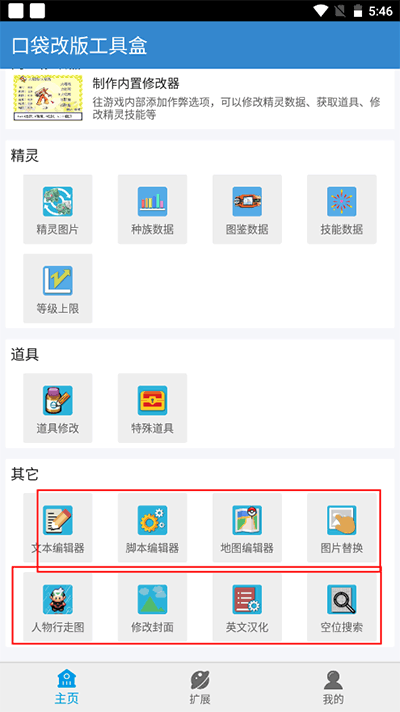Switch to the 扩展 tab
400x712 pixels.
pos(200,687)
